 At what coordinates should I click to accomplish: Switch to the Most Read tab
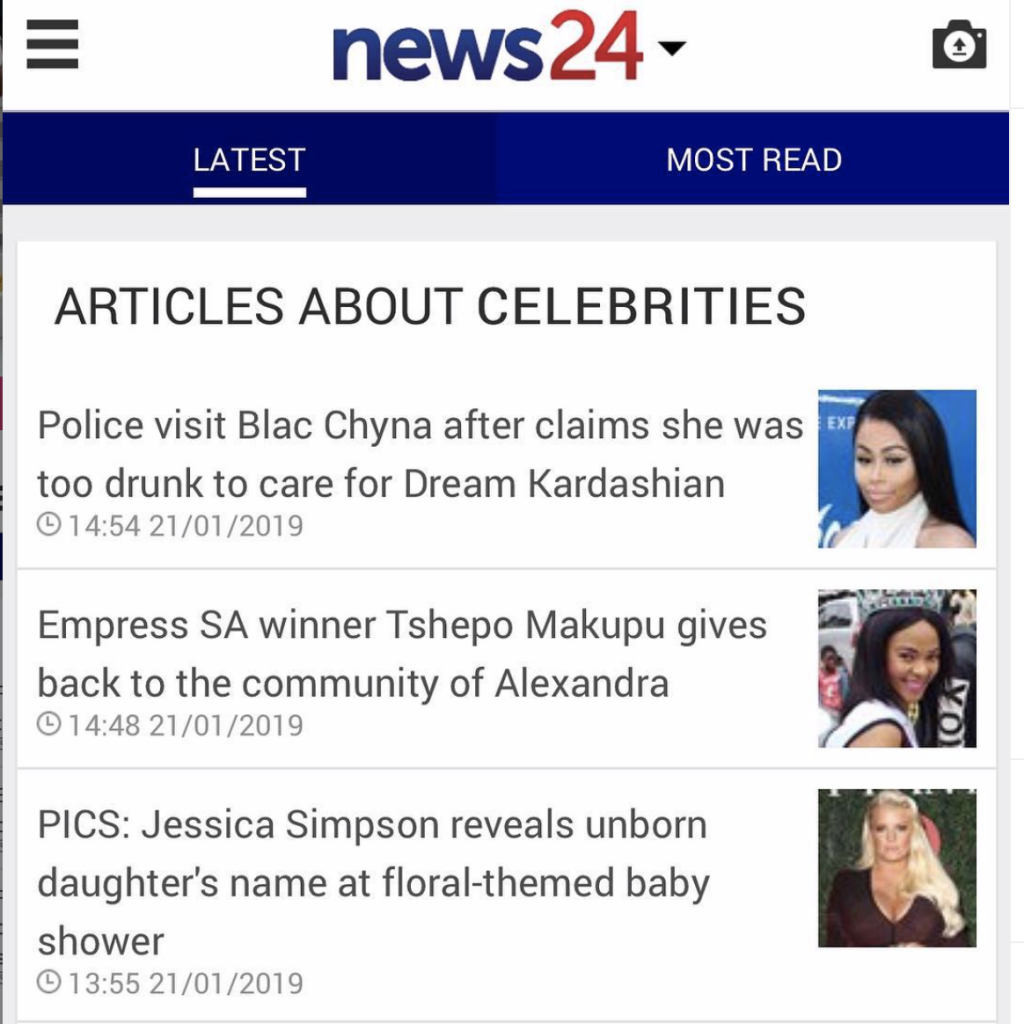coord(754,160)
